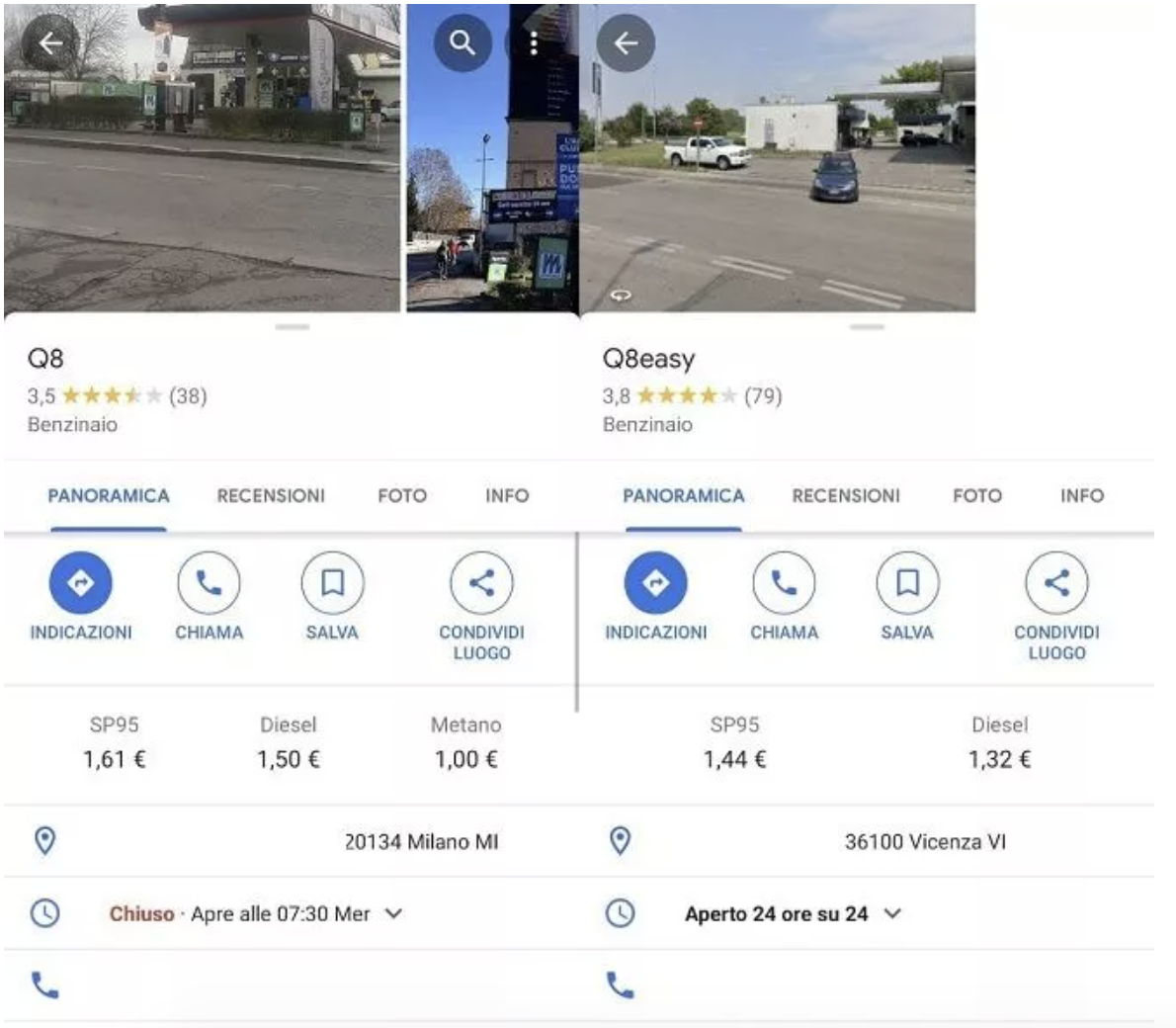Save the Q8easy place
The width and height of the screenshot is (1176, 1028).
point(907,583)
